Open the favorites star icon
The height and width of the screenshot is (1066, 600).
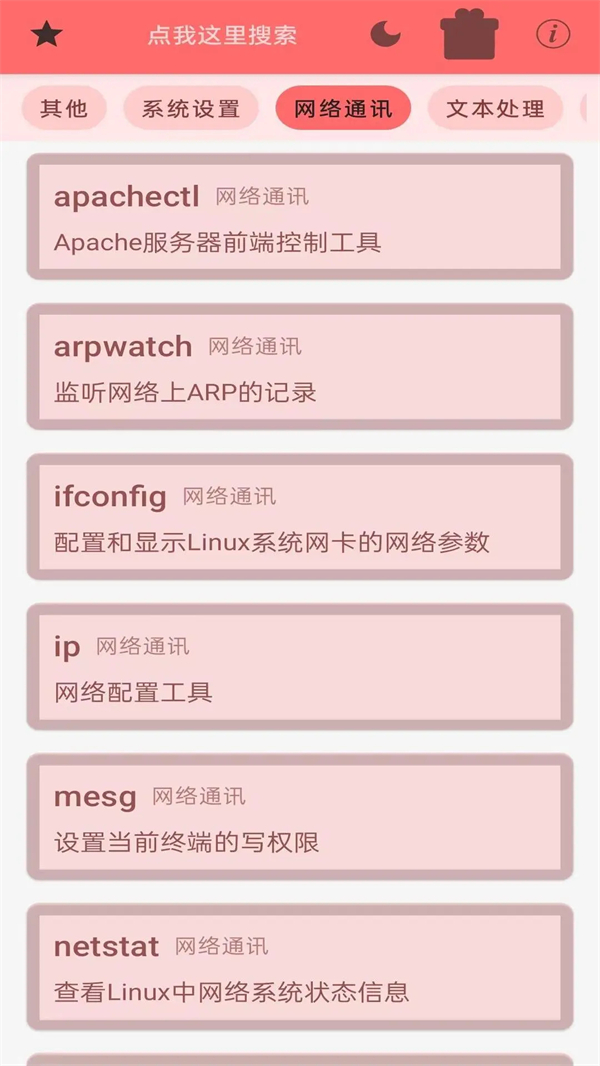(x=46, y=36)
